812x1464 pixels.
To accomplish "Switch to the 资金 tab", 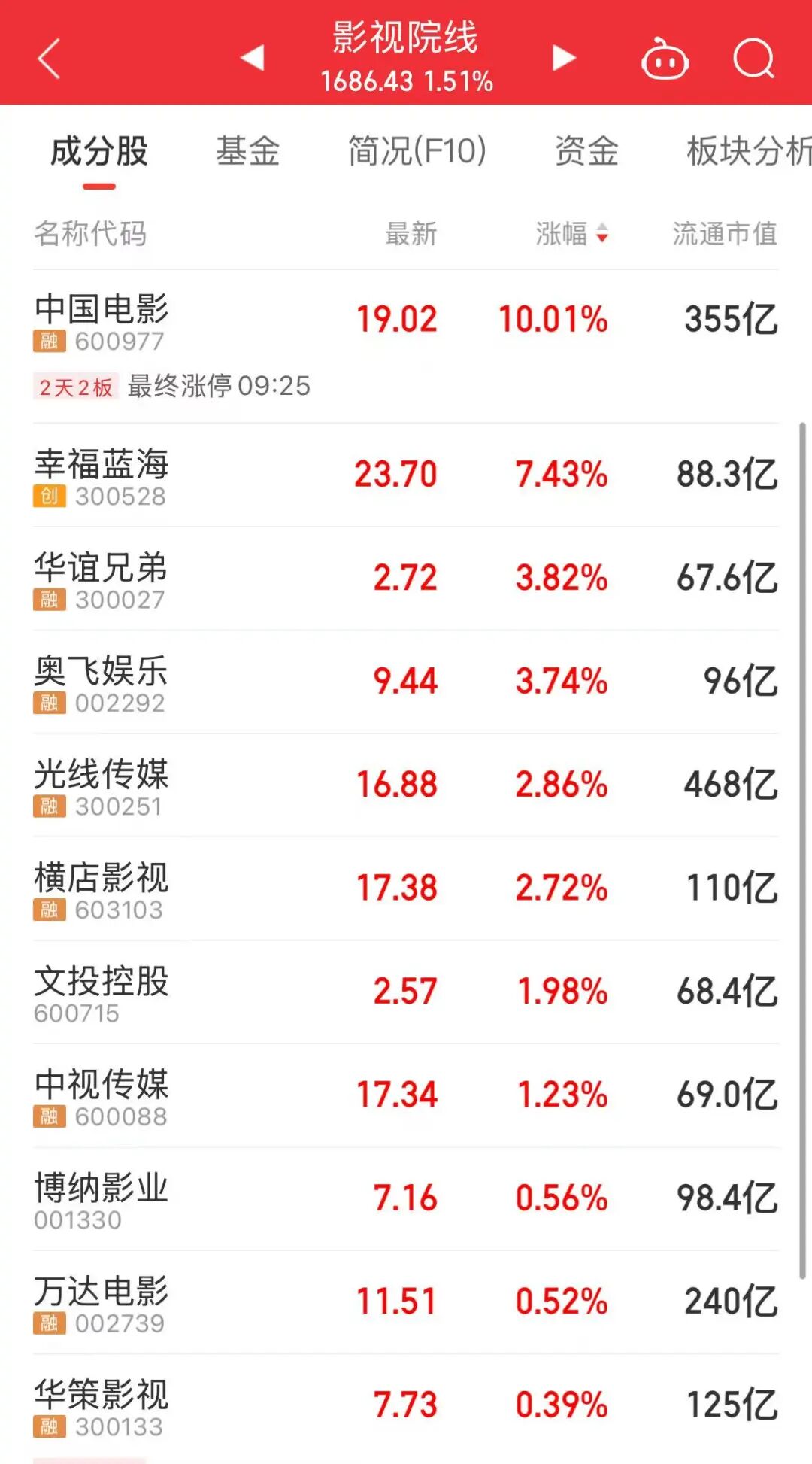I will tap(586, 151).
